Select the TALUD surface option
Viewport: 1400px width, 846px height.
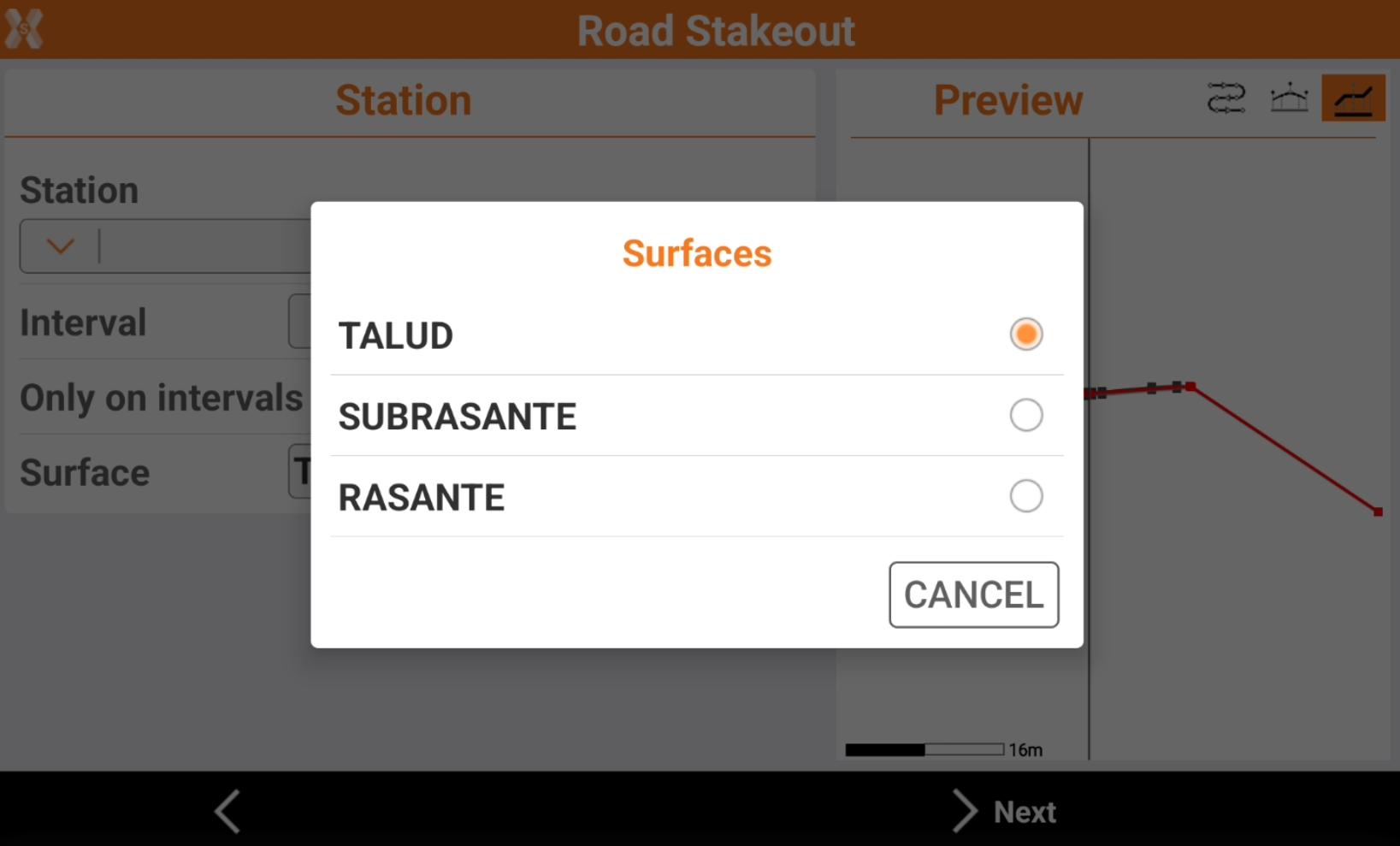point(1025,334)
